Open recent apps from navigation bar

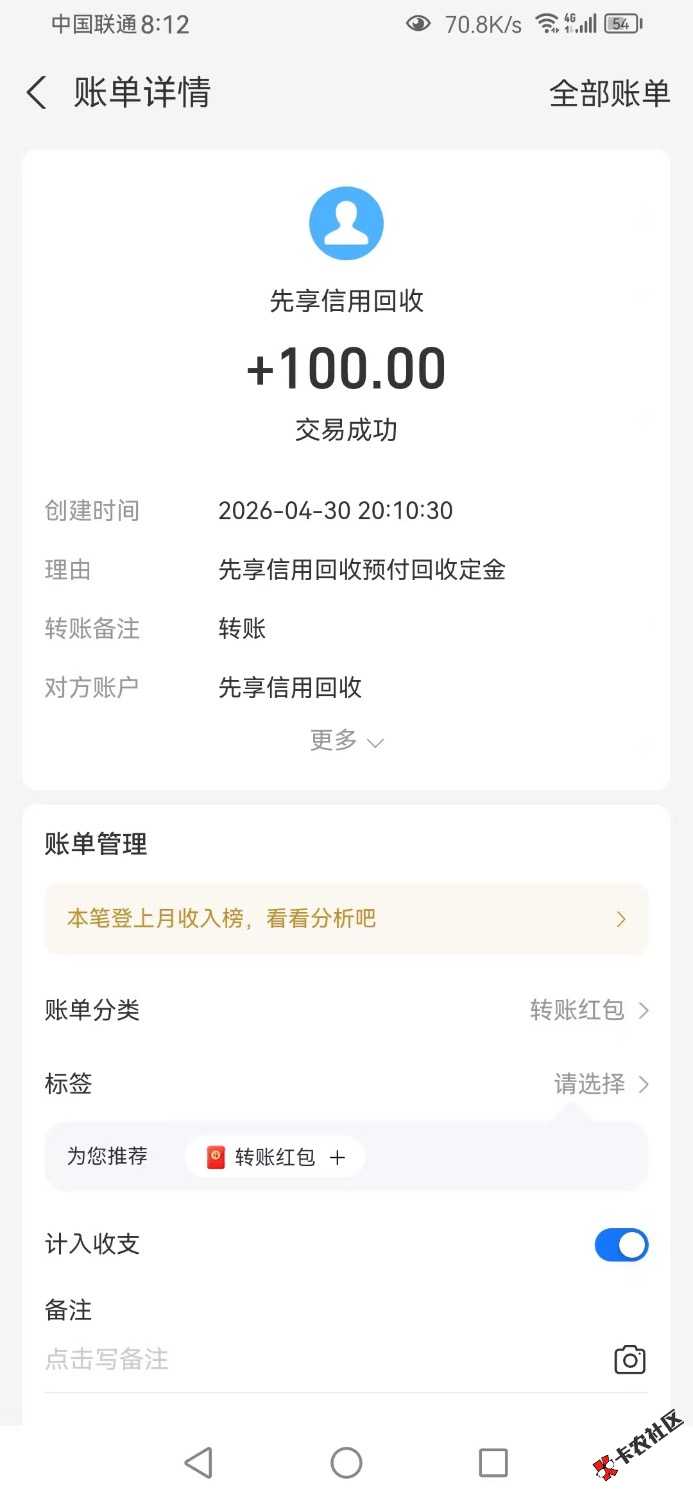493,1463
